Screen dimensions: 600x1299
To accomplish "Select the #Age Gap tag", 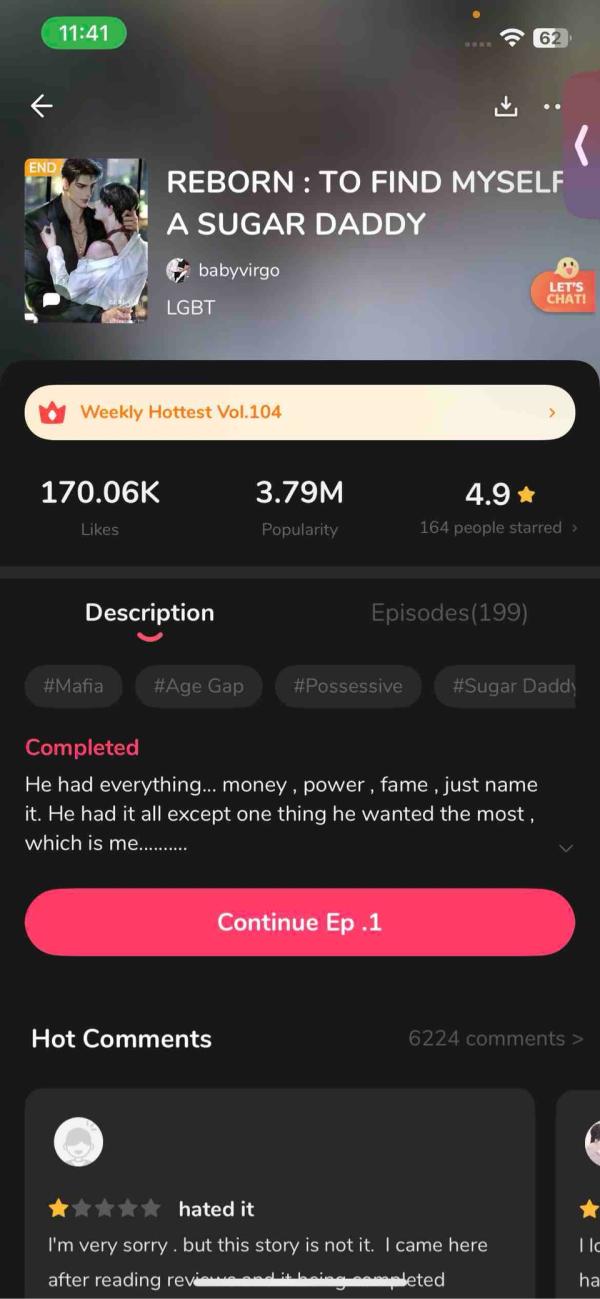I will click(x=198, y=687).
